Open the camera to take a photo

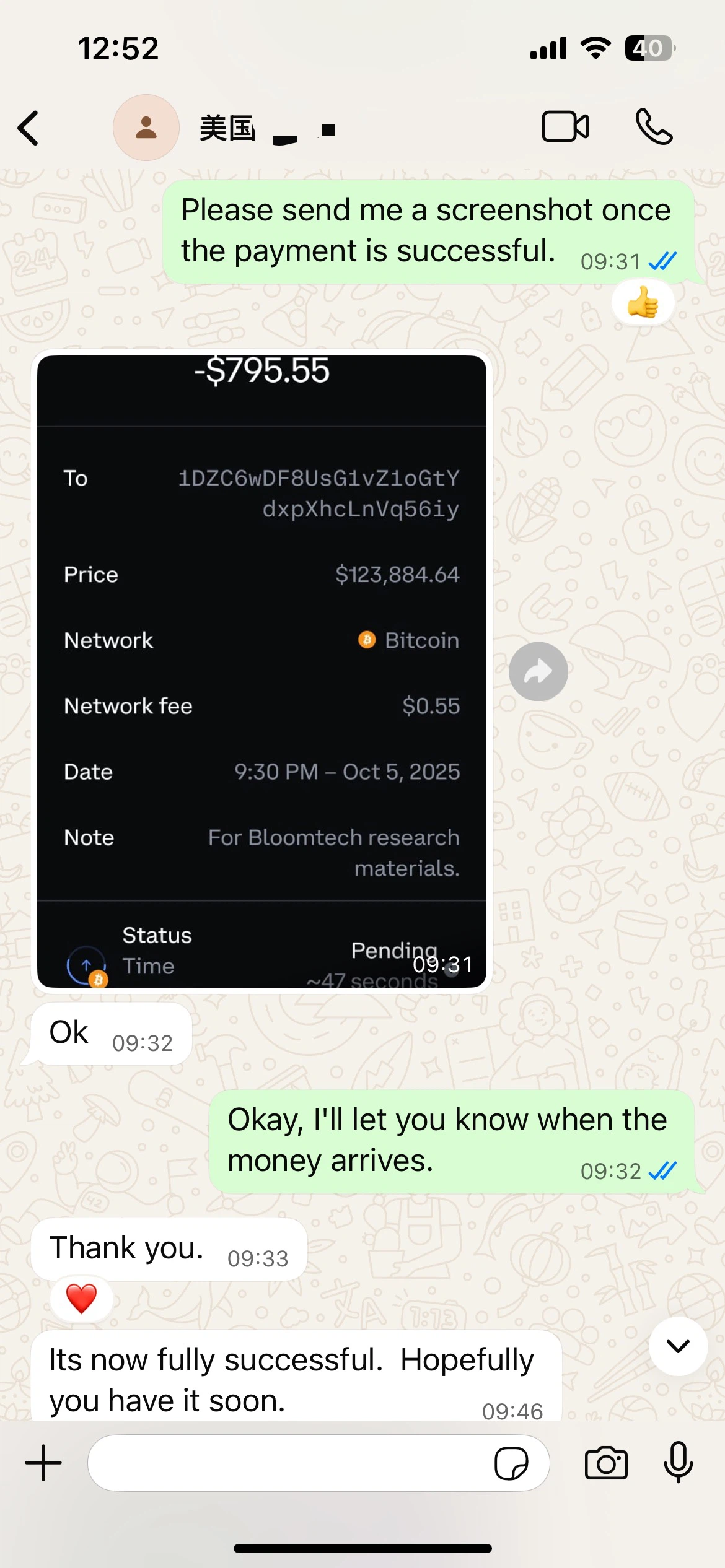click(x=606, y=1463)
